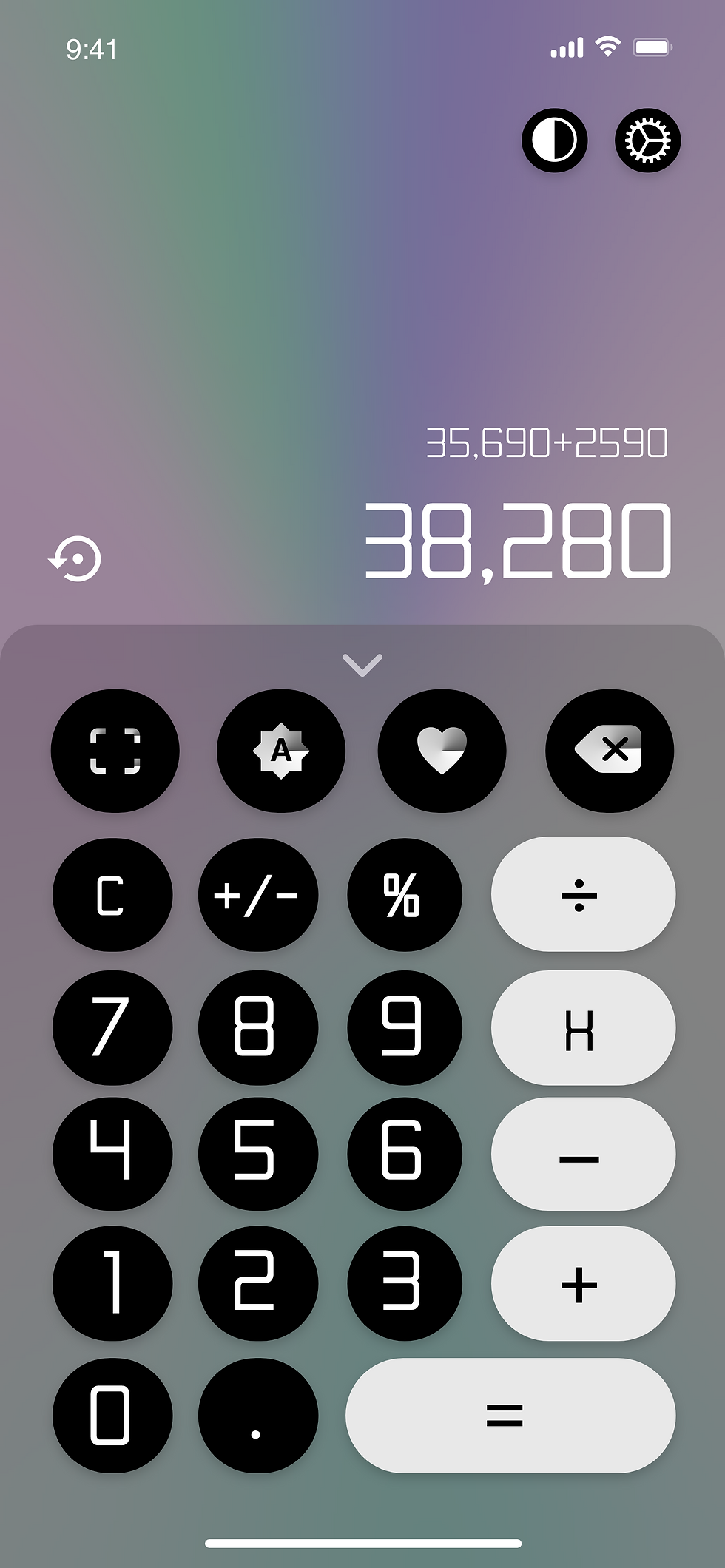725x1568 pixels.
Task: Tap the auto brightness A button
Action: [x=280, y=751]
